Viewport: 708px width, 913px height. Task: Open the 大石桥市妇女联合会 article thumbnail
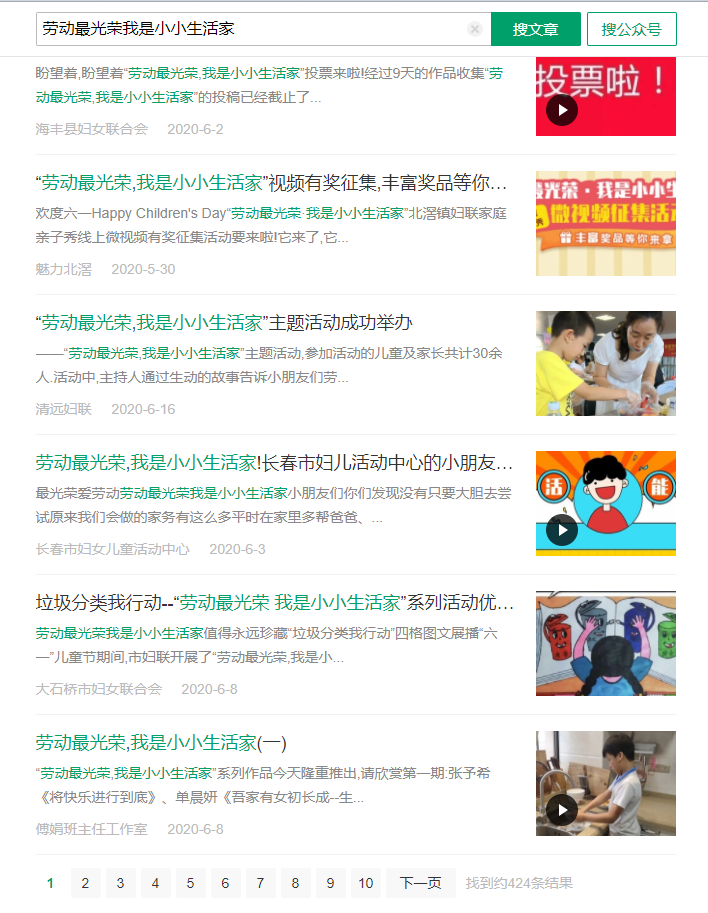[605, 643]
